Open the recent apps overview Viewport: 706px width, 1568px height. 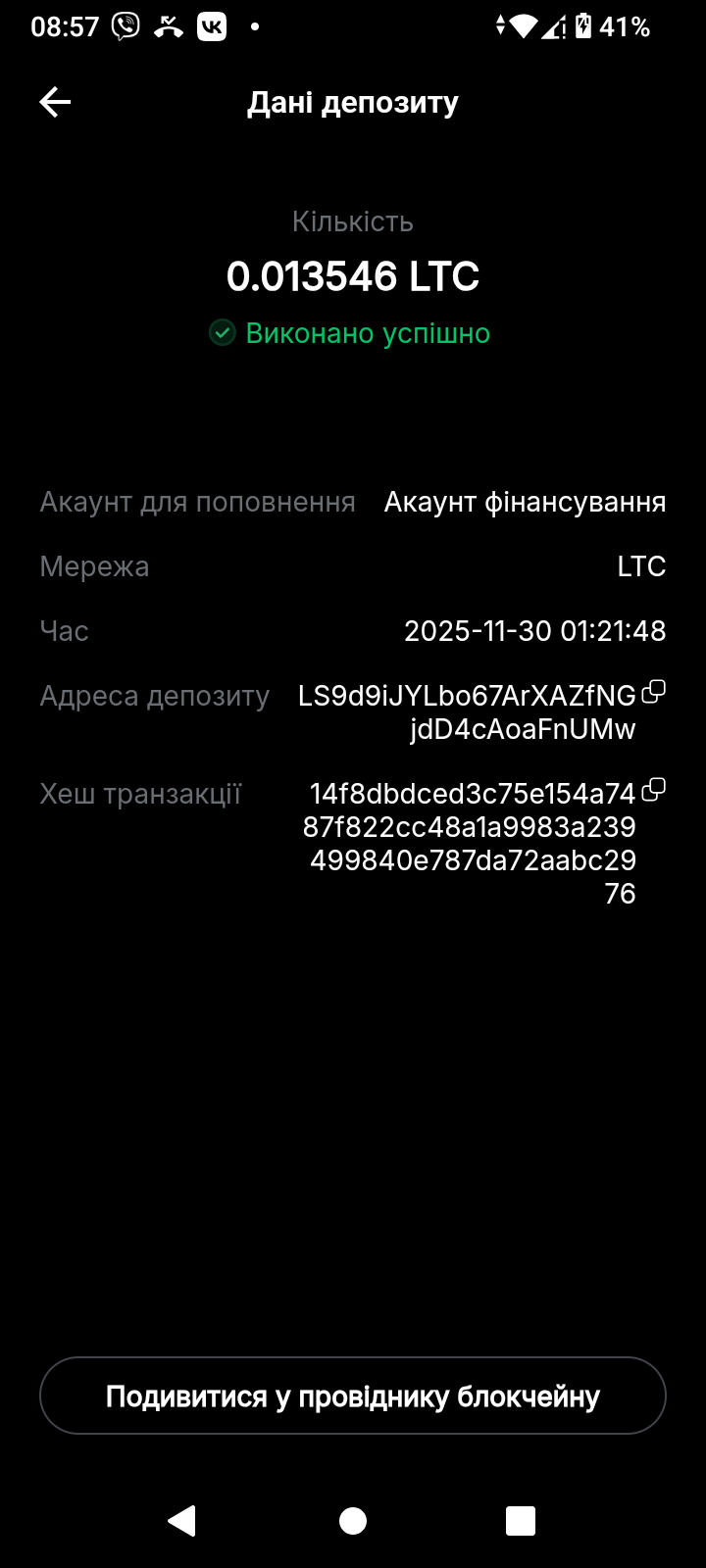521,1520
